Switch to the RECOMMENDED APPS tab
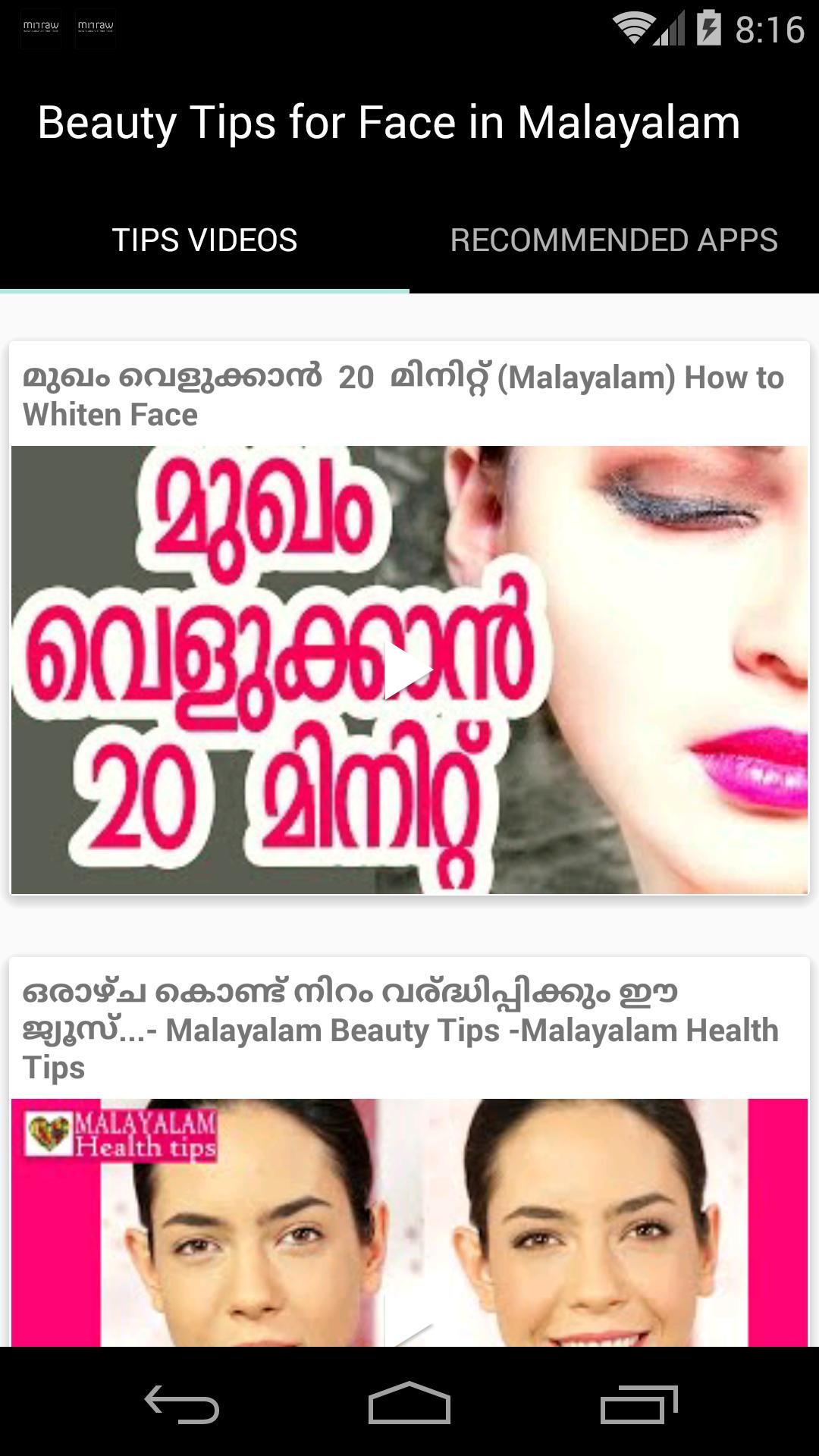Viewport: 819px width, 1456px height. coord(614,239)
